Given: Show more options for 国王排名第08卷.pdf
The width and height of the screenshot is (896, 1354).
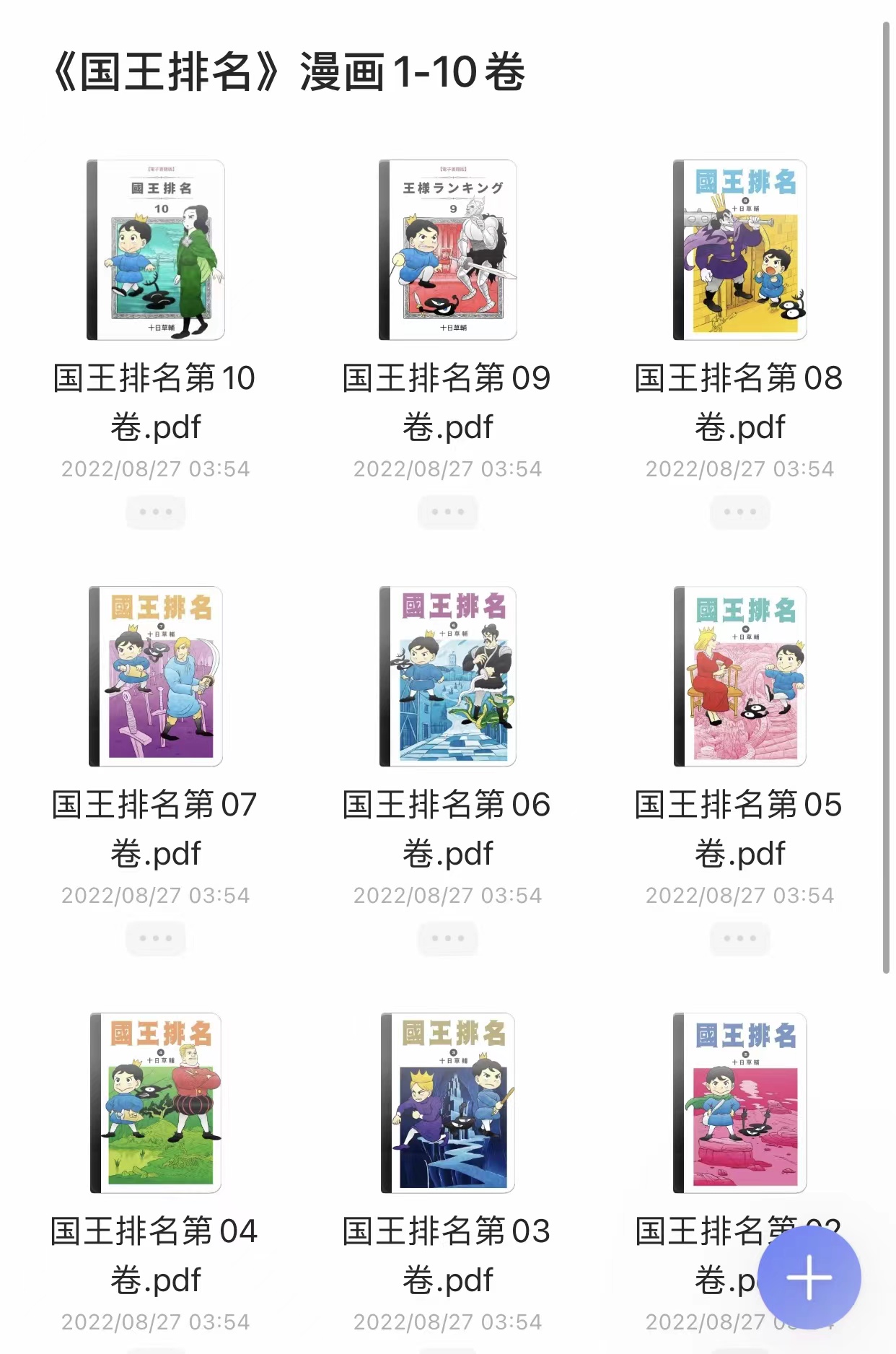Looking at the screenshot, I should point(739,512).
